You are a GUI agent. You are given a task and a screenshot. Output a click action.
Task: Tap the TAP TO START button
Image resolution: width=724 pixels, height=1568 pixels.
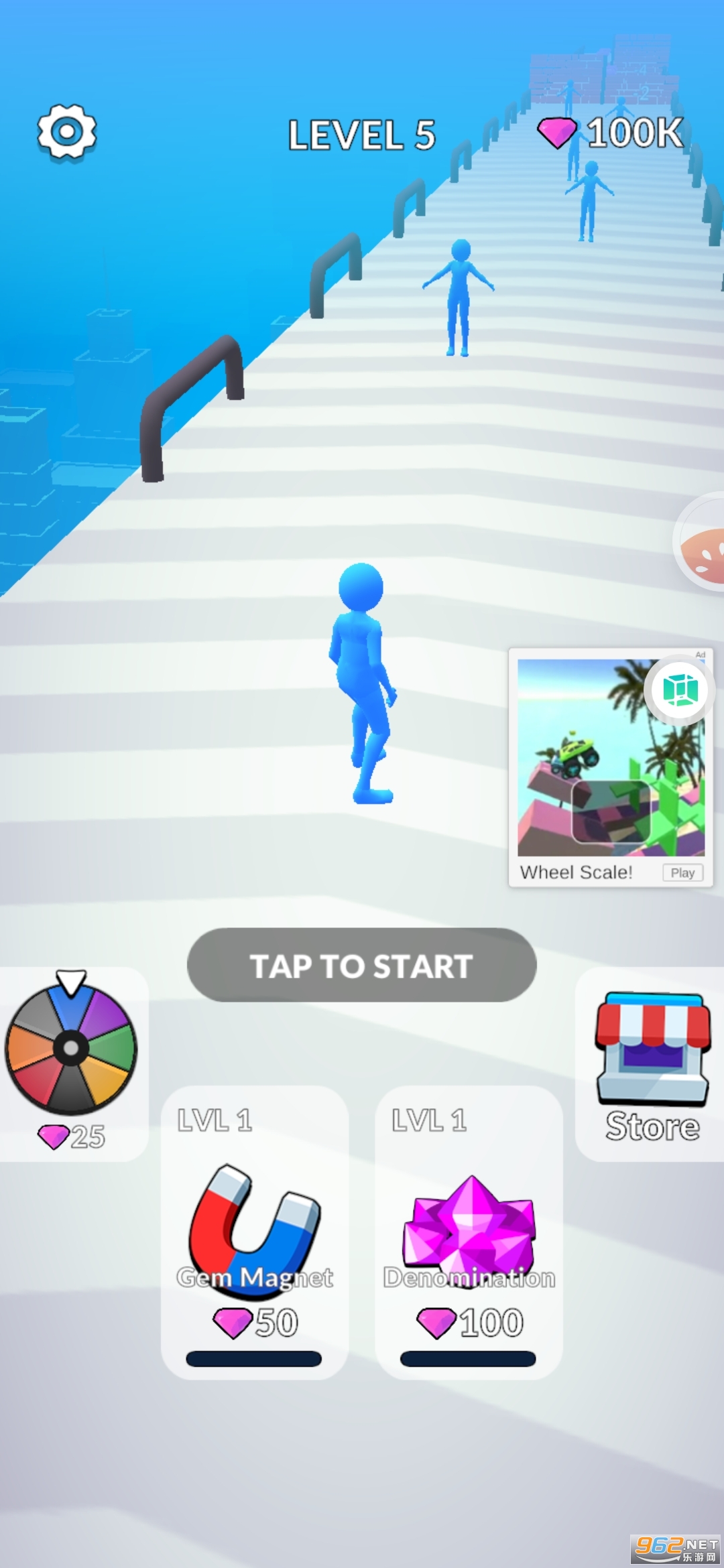(x=361, y=966)
